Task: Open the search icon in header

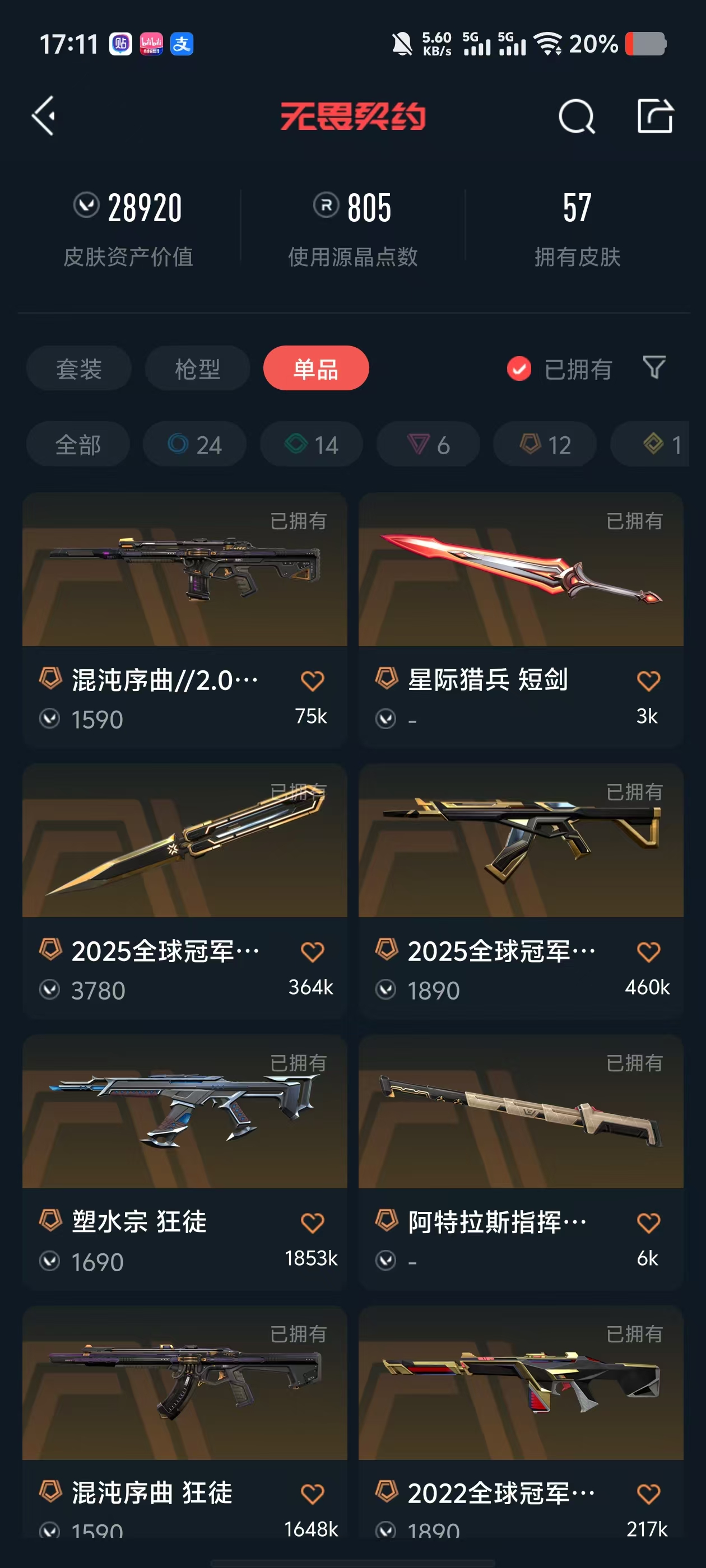Action: pyautogui.click(x=575, y=116)
